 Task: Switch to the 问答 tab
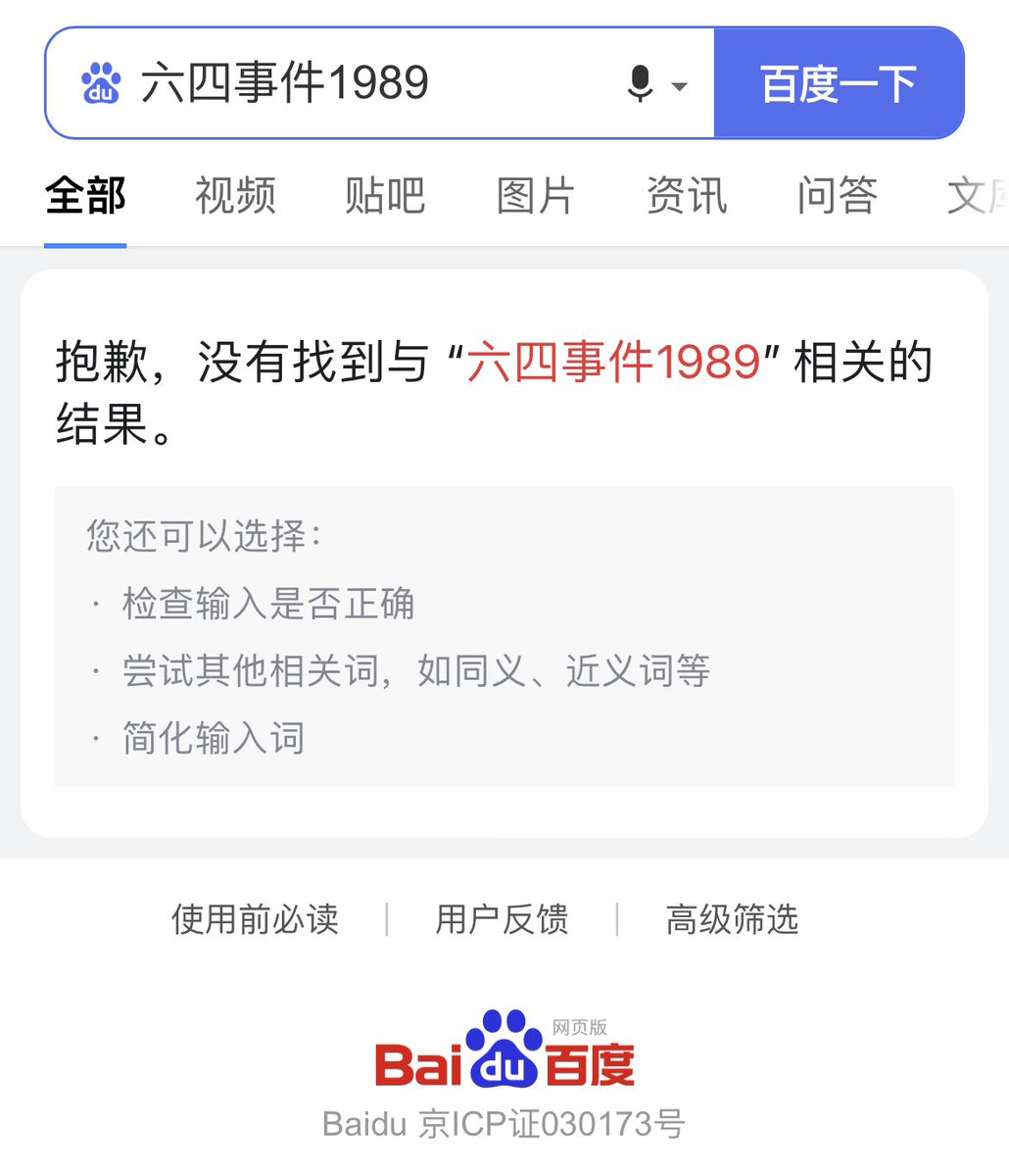pos(837,196)
